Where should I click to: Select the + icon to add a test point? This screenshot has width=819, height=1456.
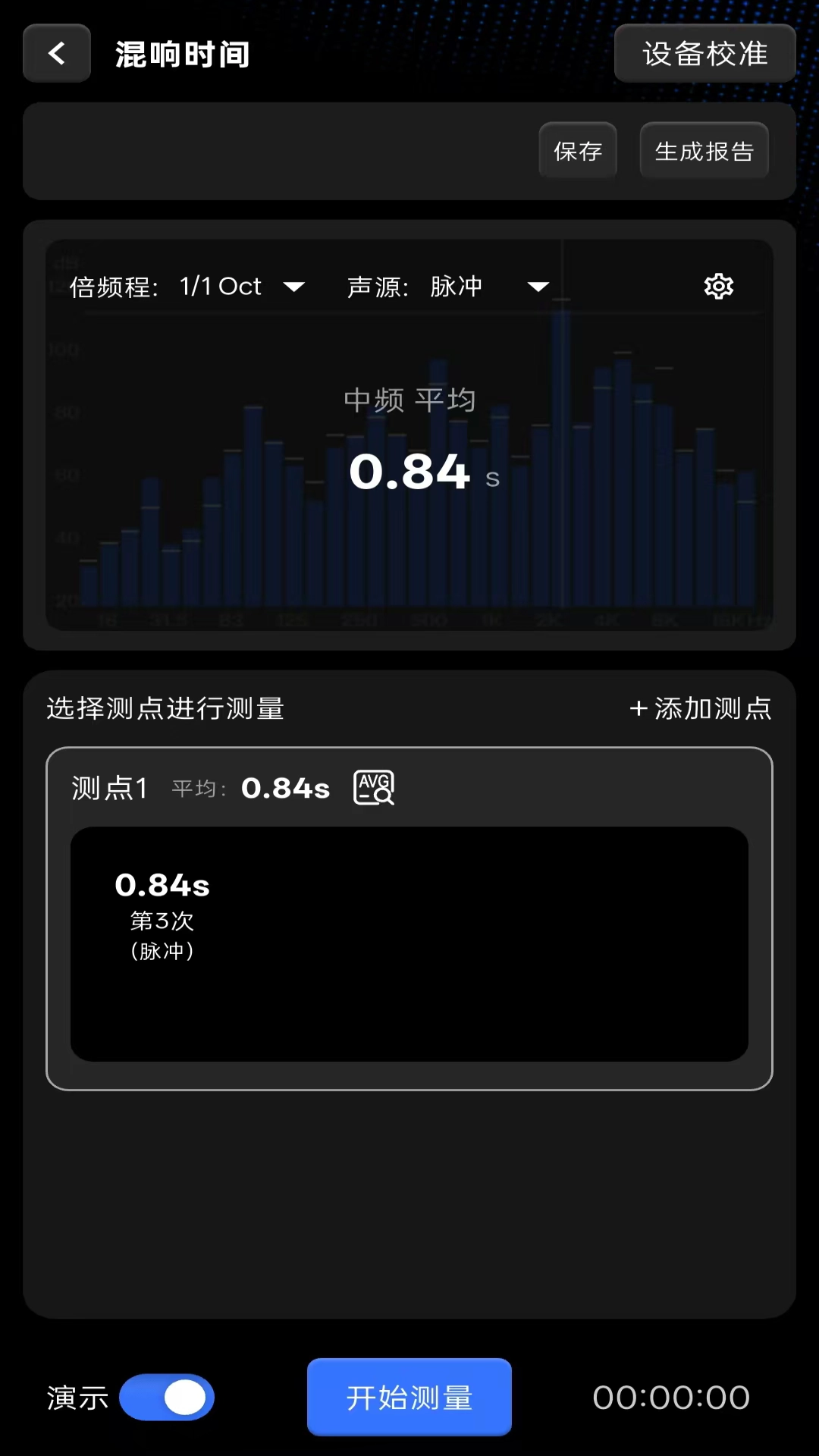(639, 708)
